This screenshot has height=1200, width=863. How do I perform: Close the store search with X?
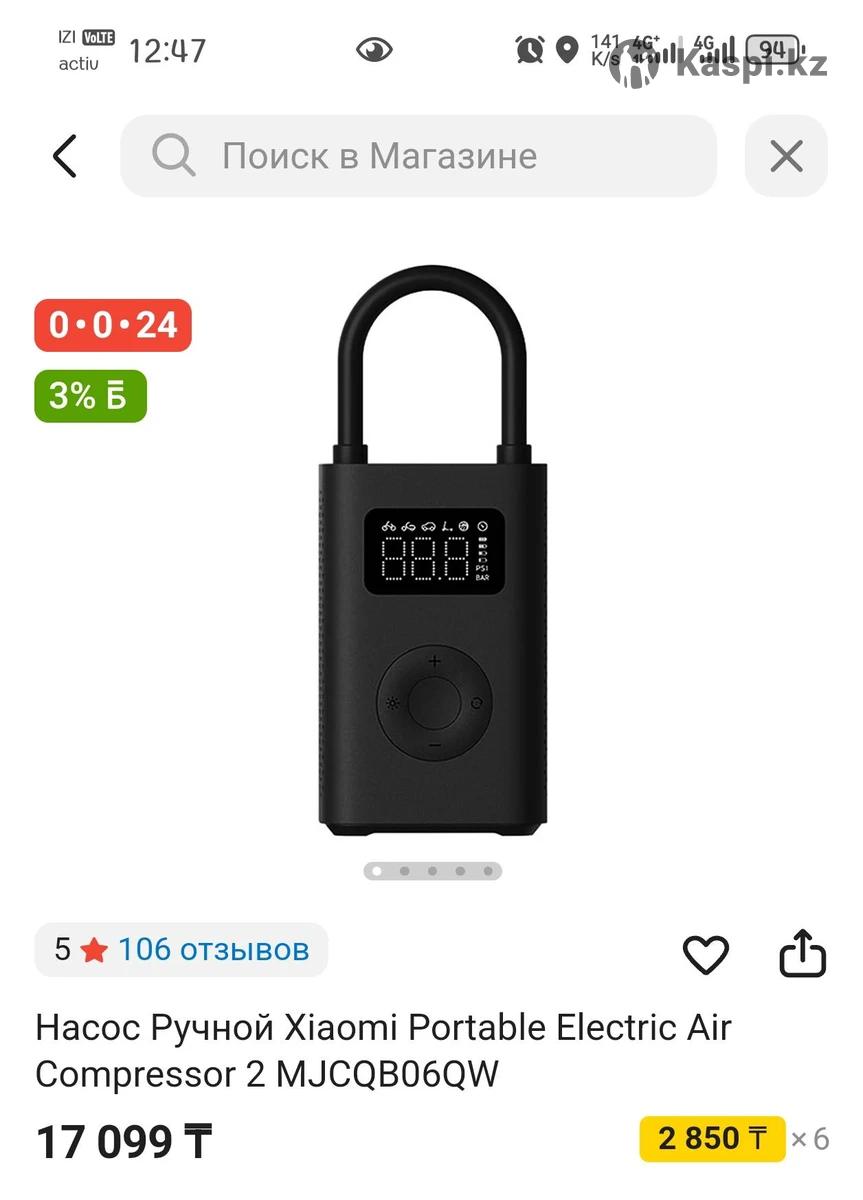[786, 156]
